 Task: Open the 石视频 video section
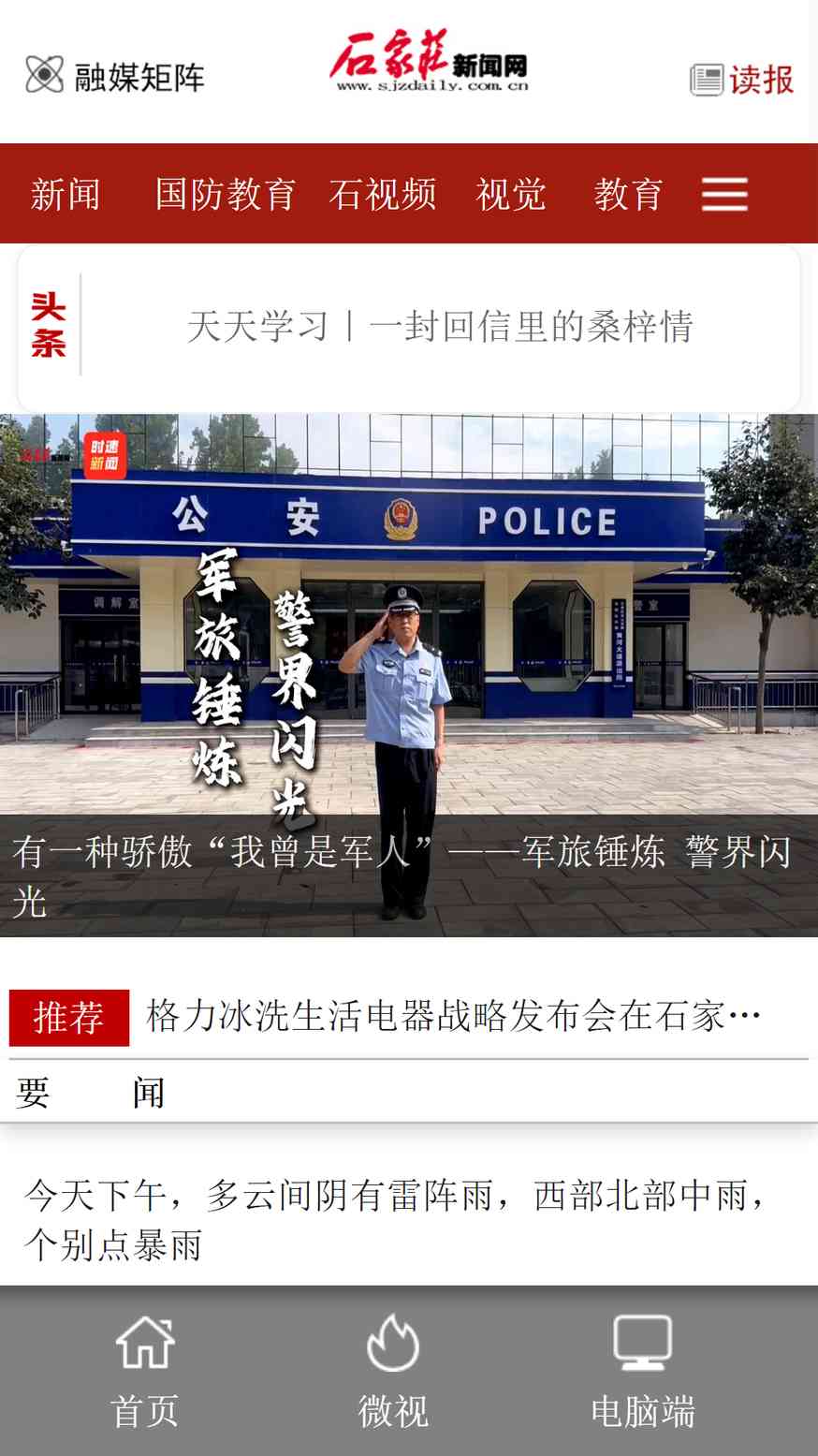click(382, 195)
